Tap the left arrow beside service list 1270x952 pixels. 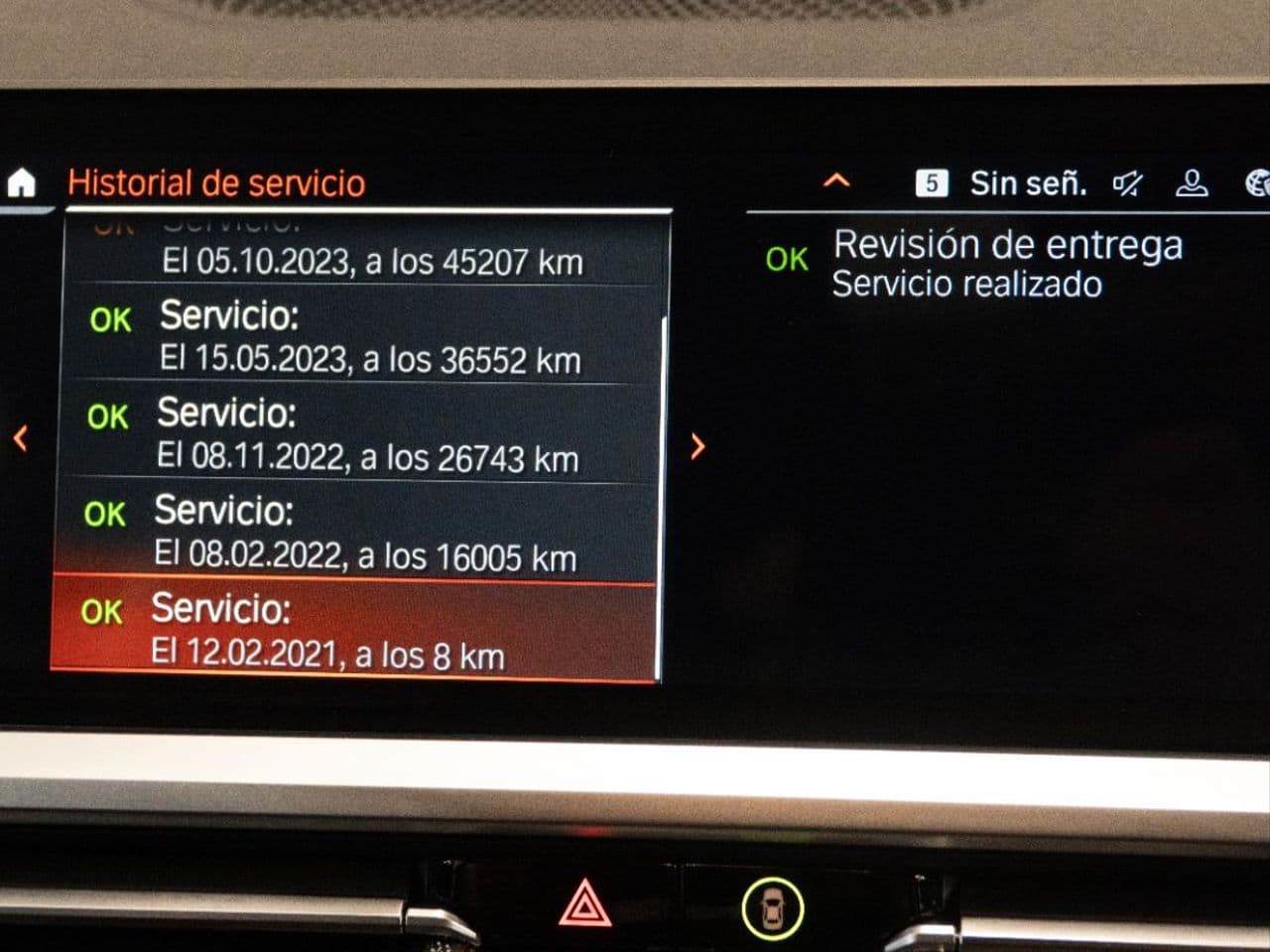(x=21, y=438)
